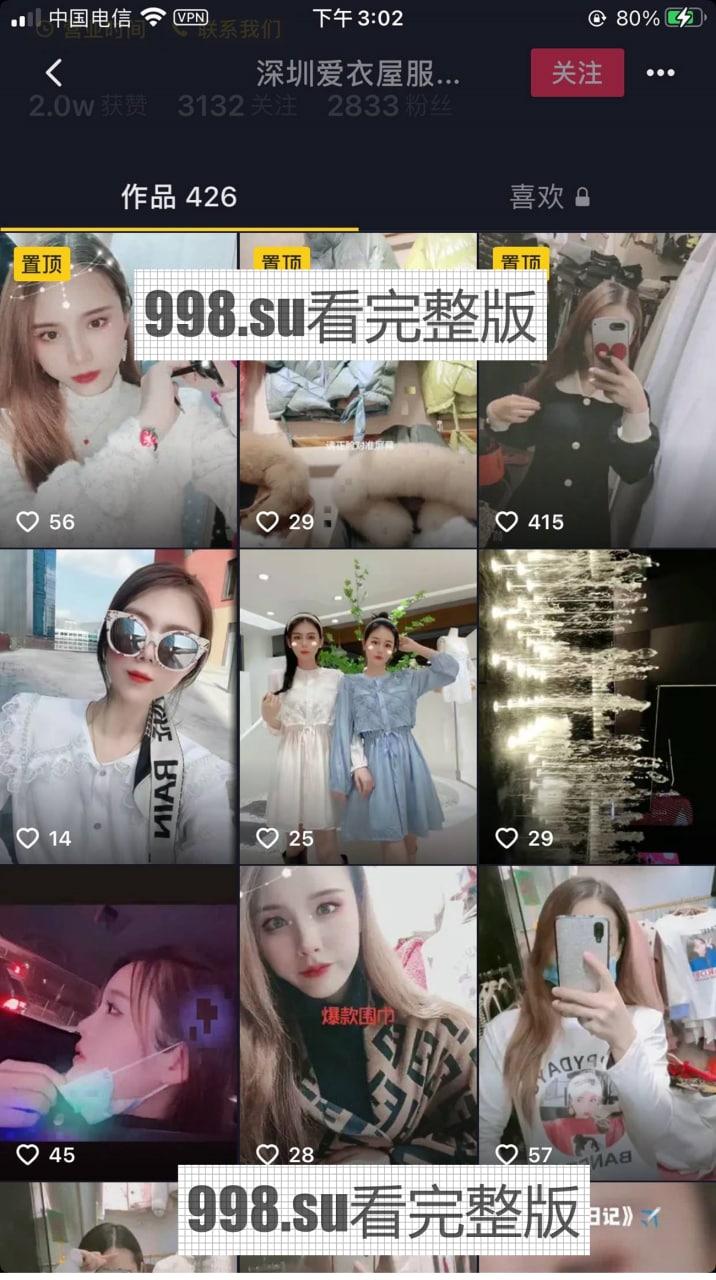Open the face mask video with 45 likes
The image size is (716, 1280).
pyautogui.click(x=118, y=1020)
